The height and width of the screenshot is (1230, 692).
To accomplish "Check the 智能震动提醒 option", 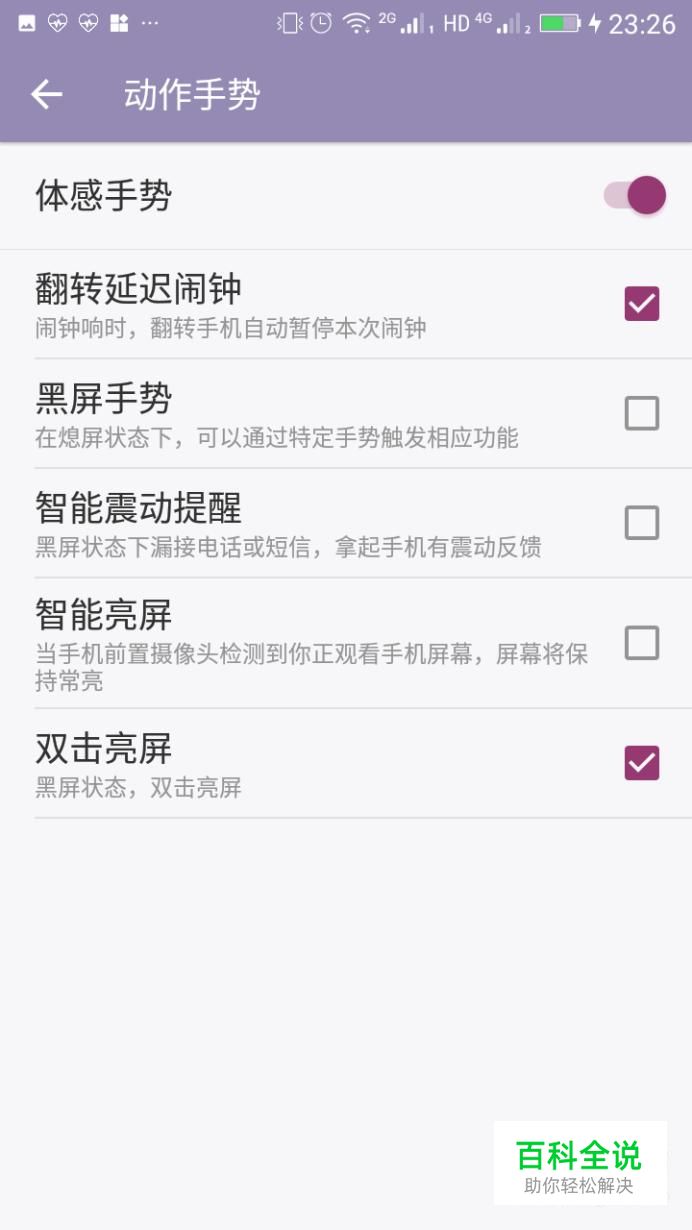I will point(642,523).
